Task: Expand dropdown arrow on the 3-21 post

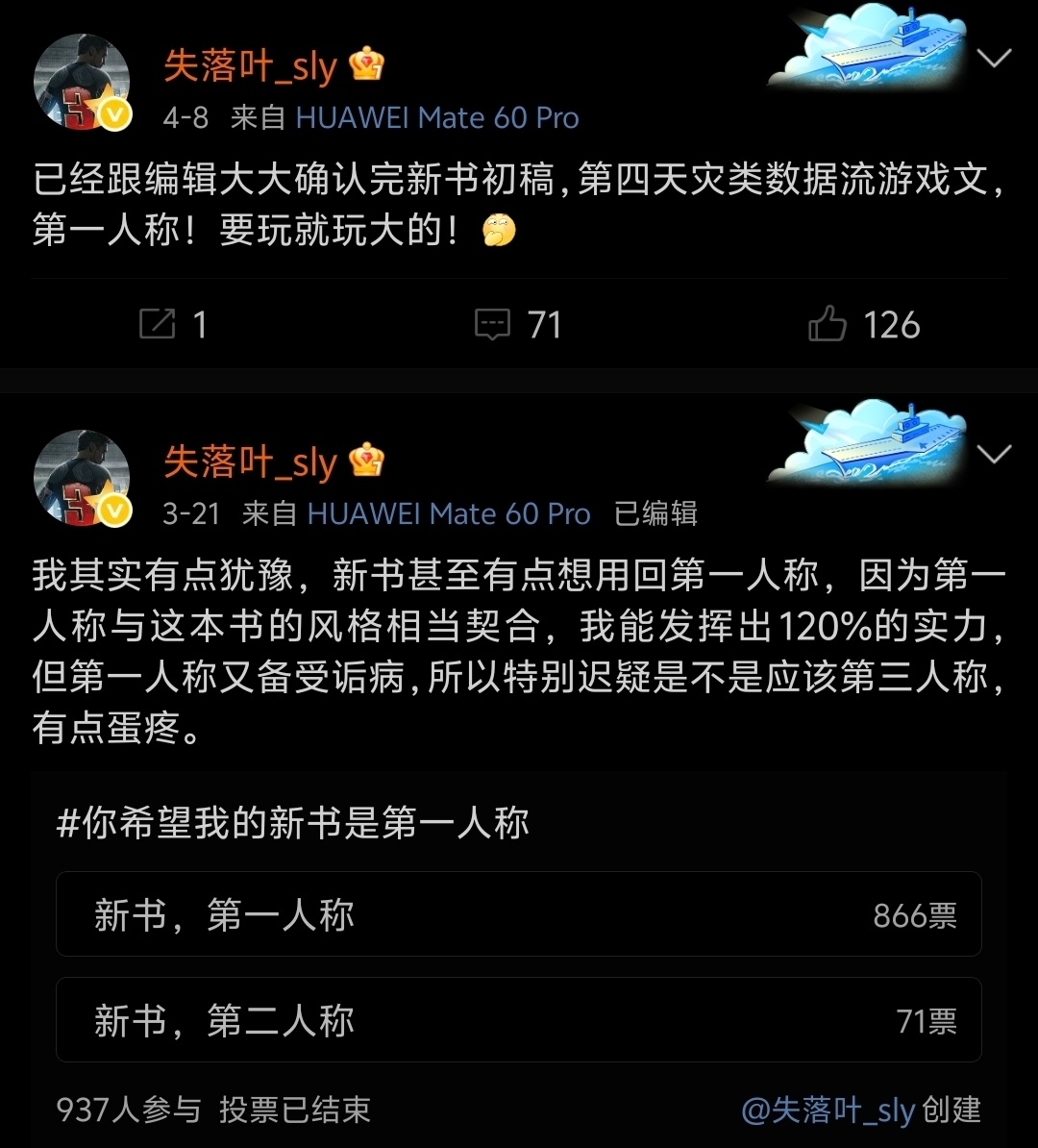Action: click(993, 454)
